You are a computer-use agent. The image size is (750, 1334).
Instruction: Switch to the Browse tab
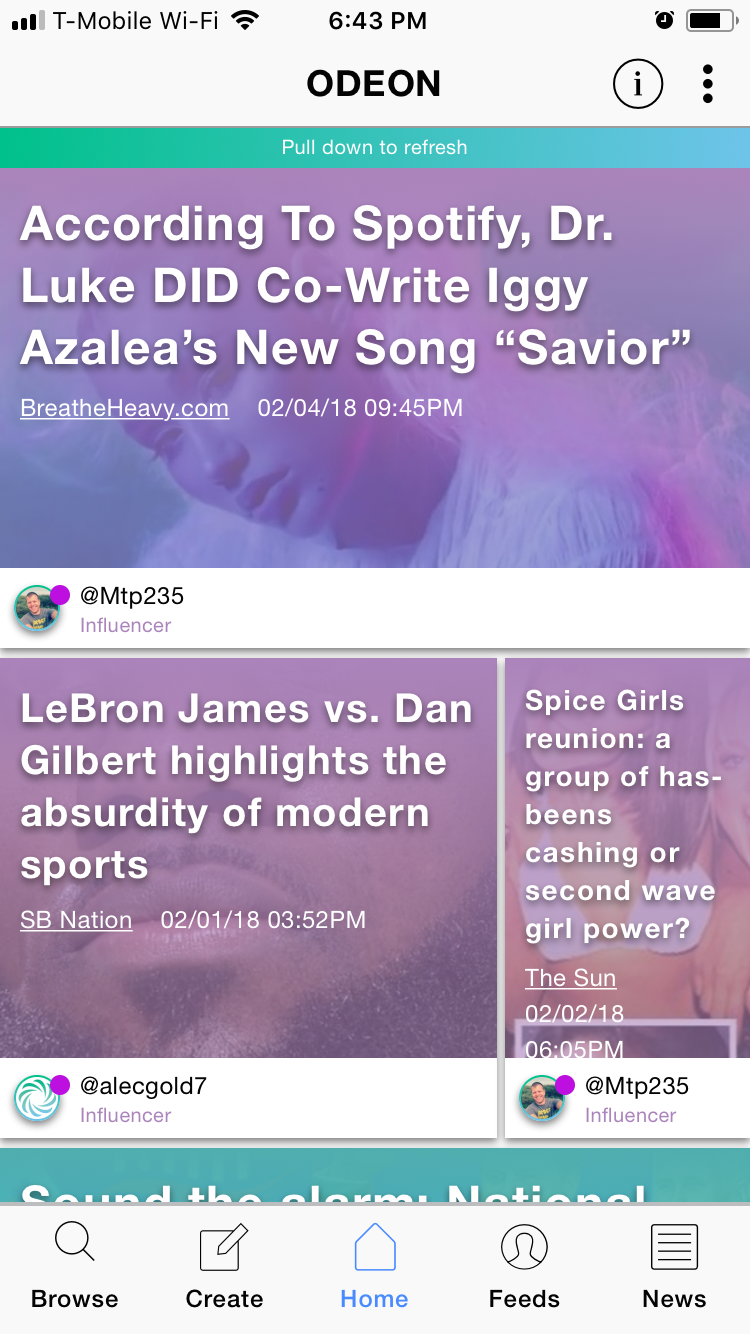[75, 1268]
